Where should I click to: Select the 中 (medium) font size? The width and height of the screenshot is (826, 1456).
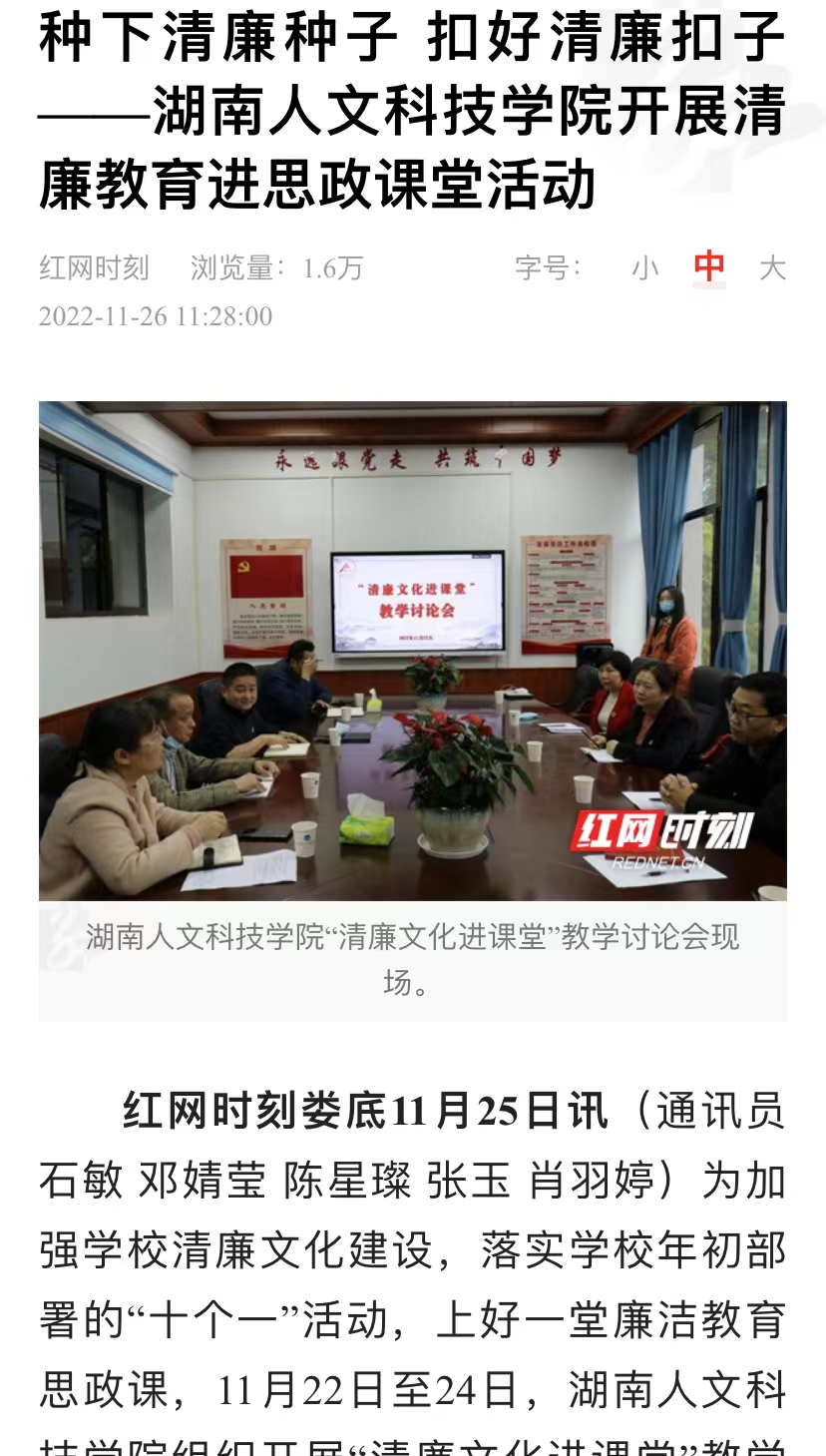coord(709,266)
